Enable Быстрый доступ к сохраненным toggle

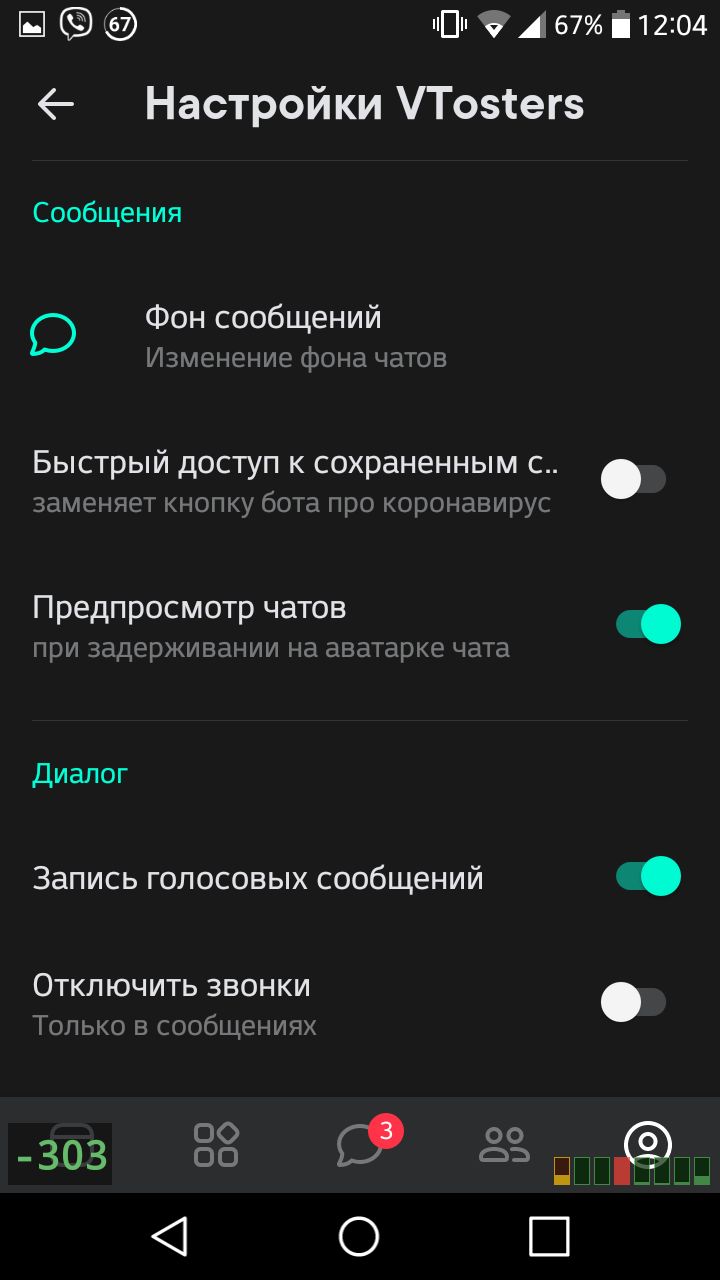coord(633,479)
